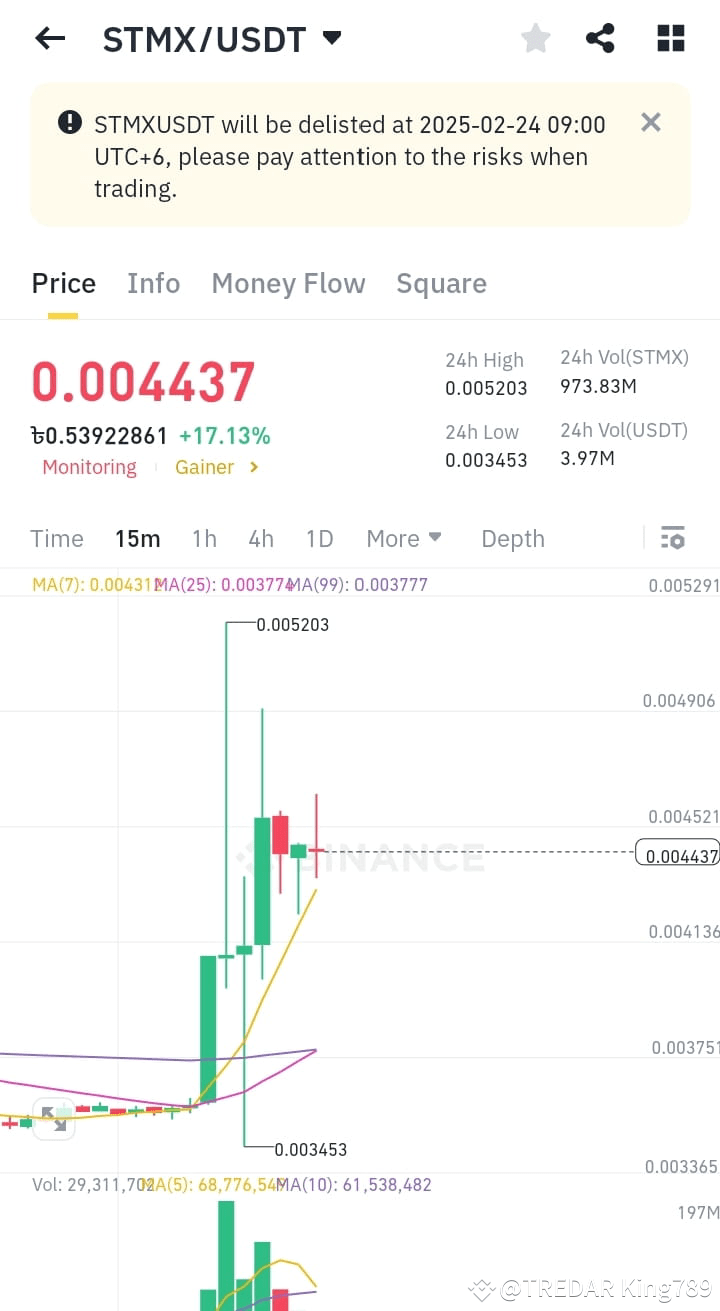The width and height of the screenshot is (720, 1311).
Task: Switch to the Info tab
Action: [153, 283]
